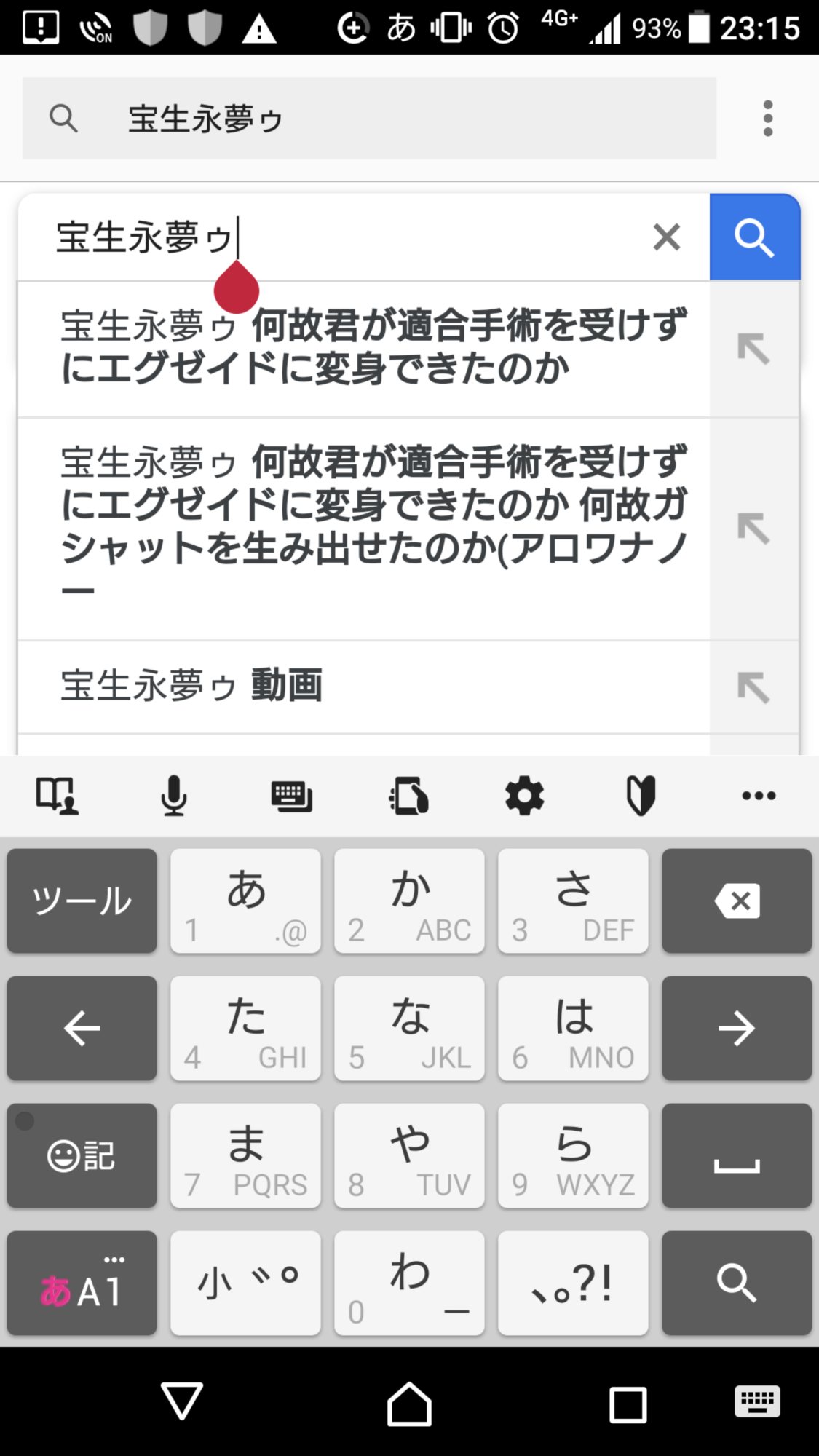Open keyboard settings gear

[x=524, y=796]
